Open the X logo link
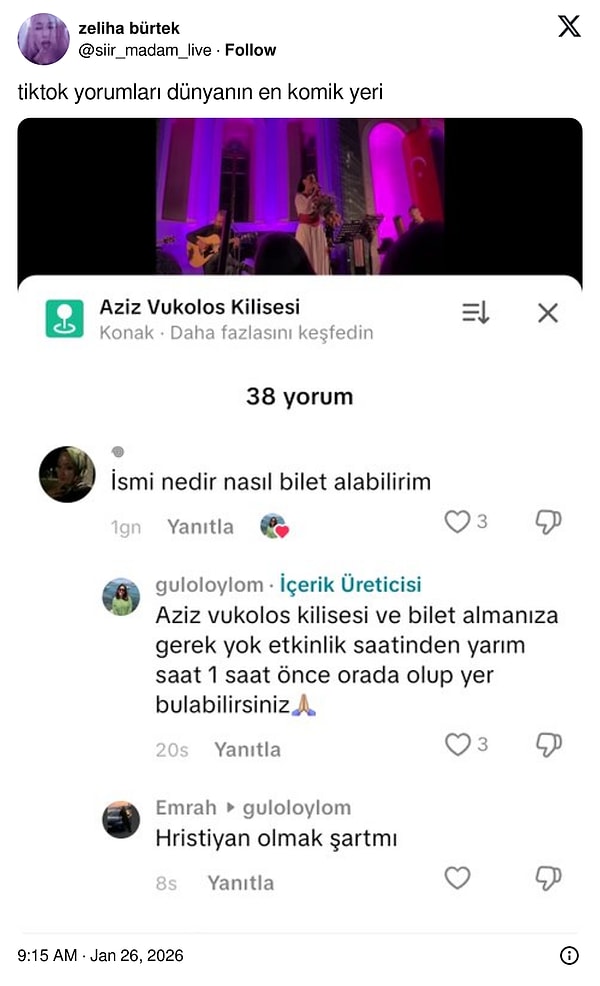Image resolution: width=600 pixels, height=986 pixels. coord(568,27)
